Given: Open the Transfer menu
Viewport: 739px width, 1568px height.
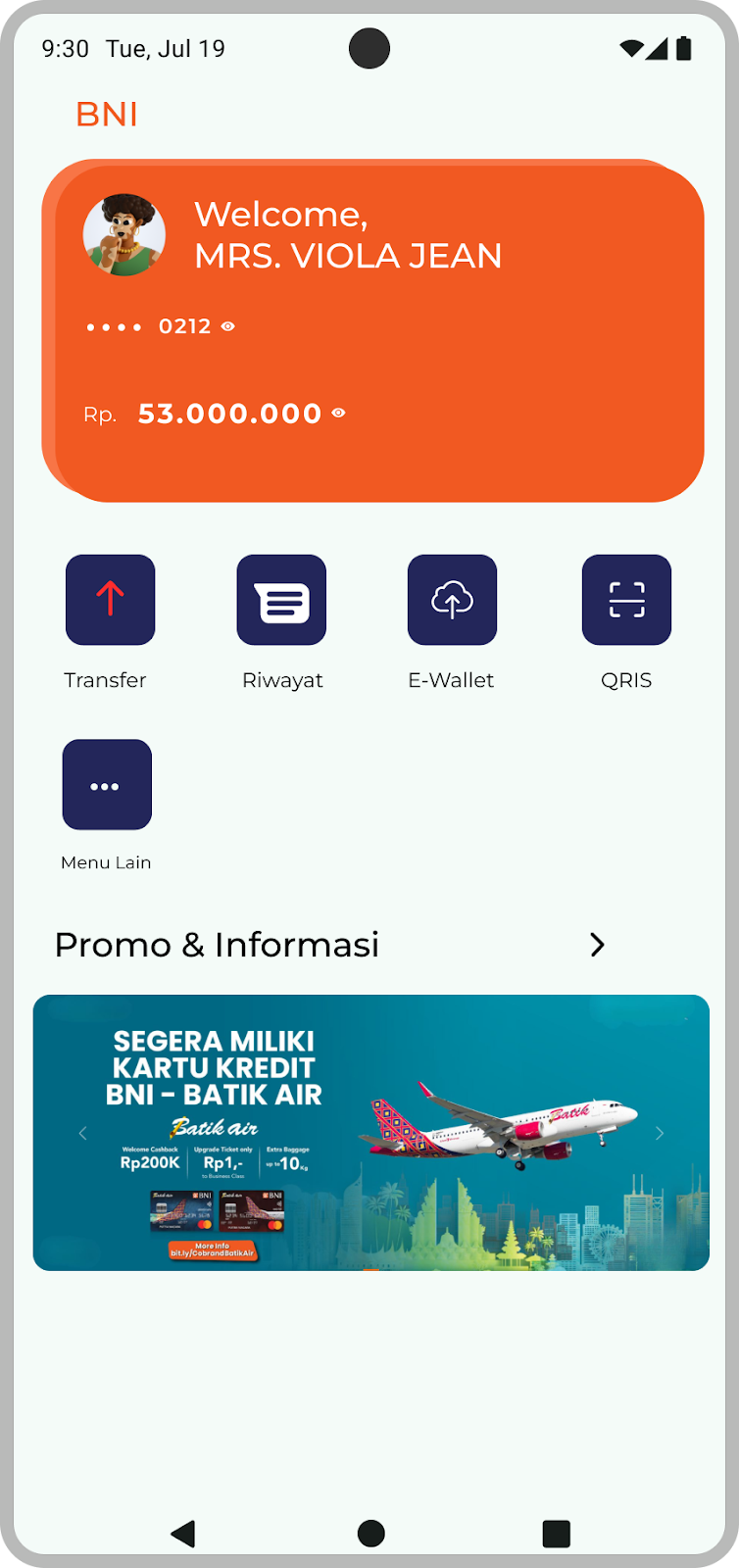Looking at the screenshot, I should pos(110,600).
